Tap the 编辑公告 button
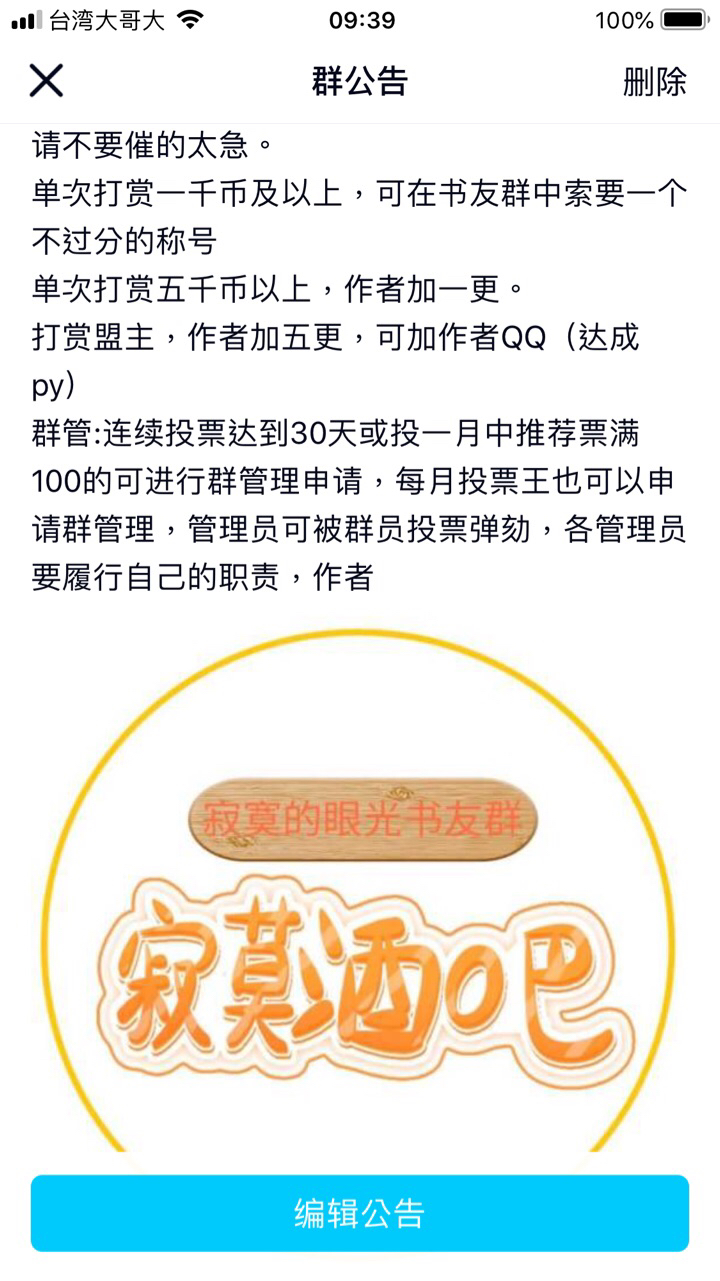Image resolution: width=720 pixels, height=1281 pixels. tap(360, 1213)
